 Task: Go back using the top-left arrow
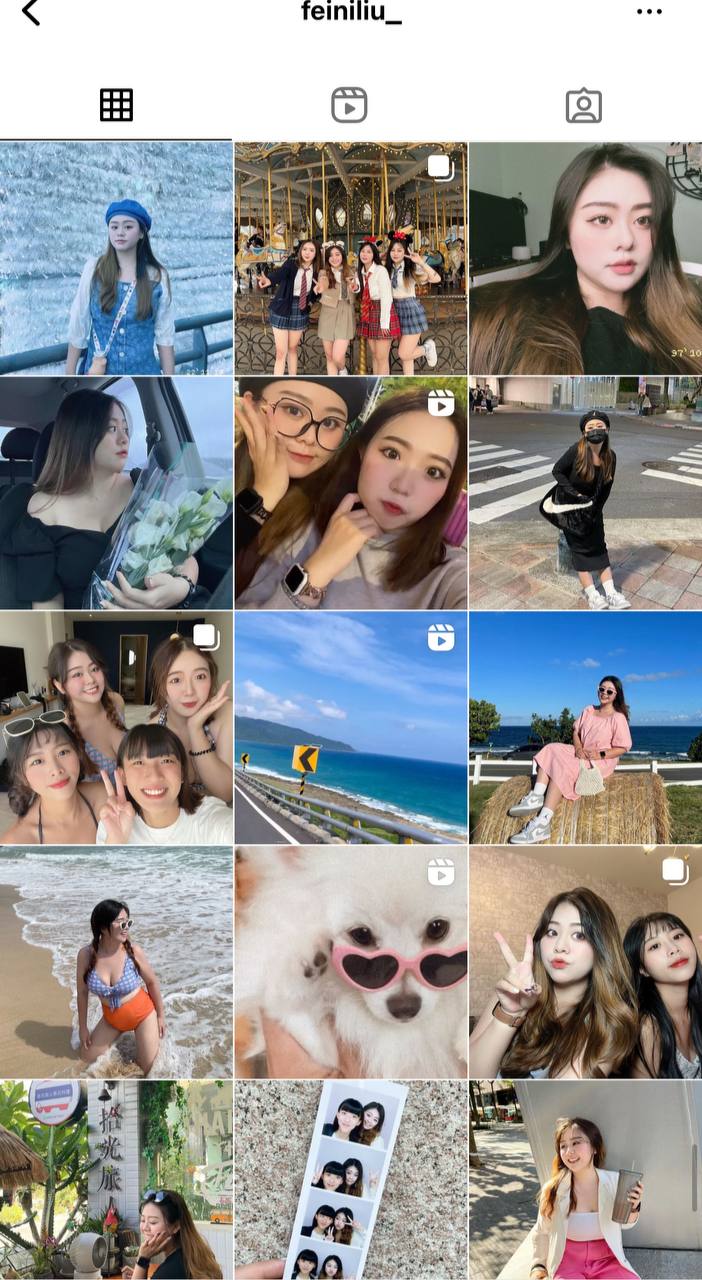coord(31,13)
